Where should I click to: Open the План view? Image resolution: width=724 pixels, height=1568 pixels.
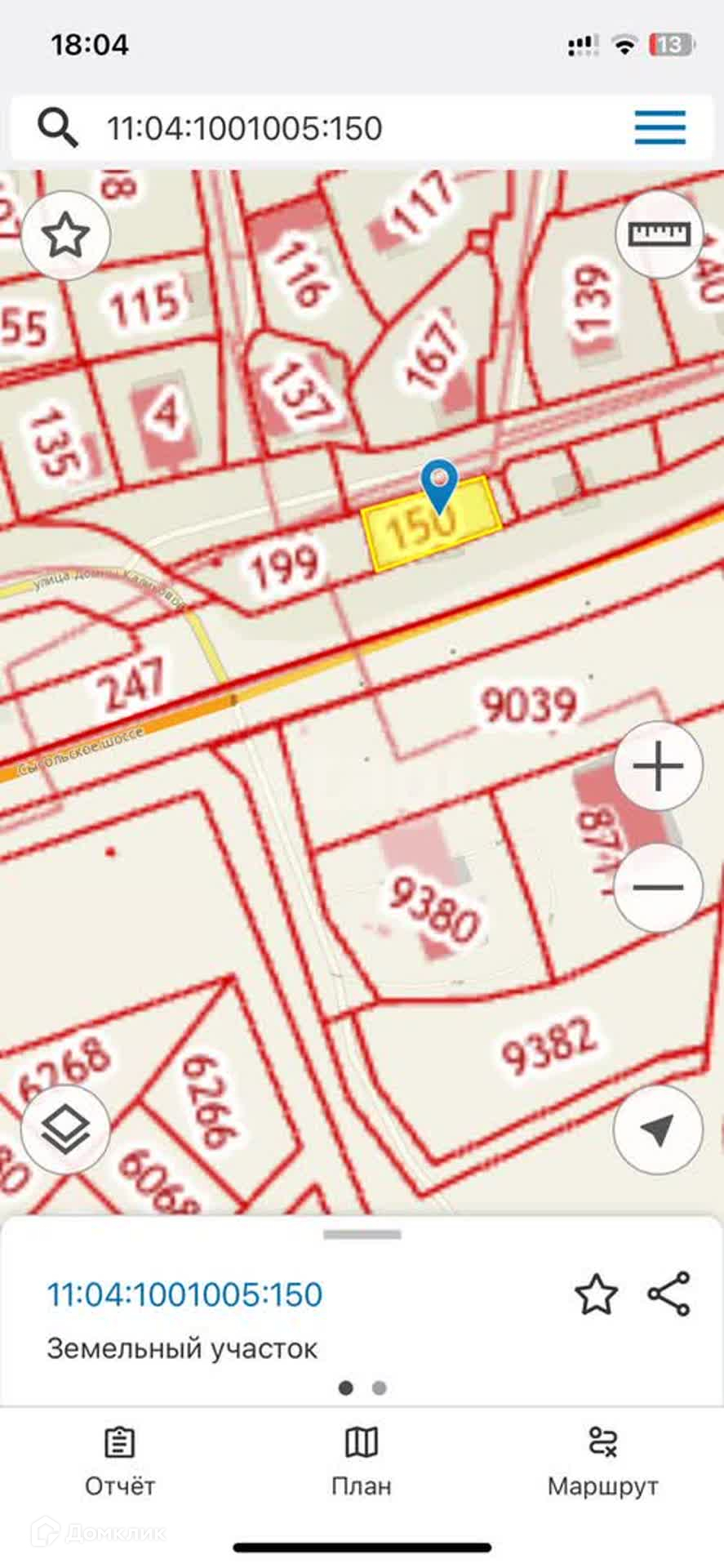(x=362, y=1462)
